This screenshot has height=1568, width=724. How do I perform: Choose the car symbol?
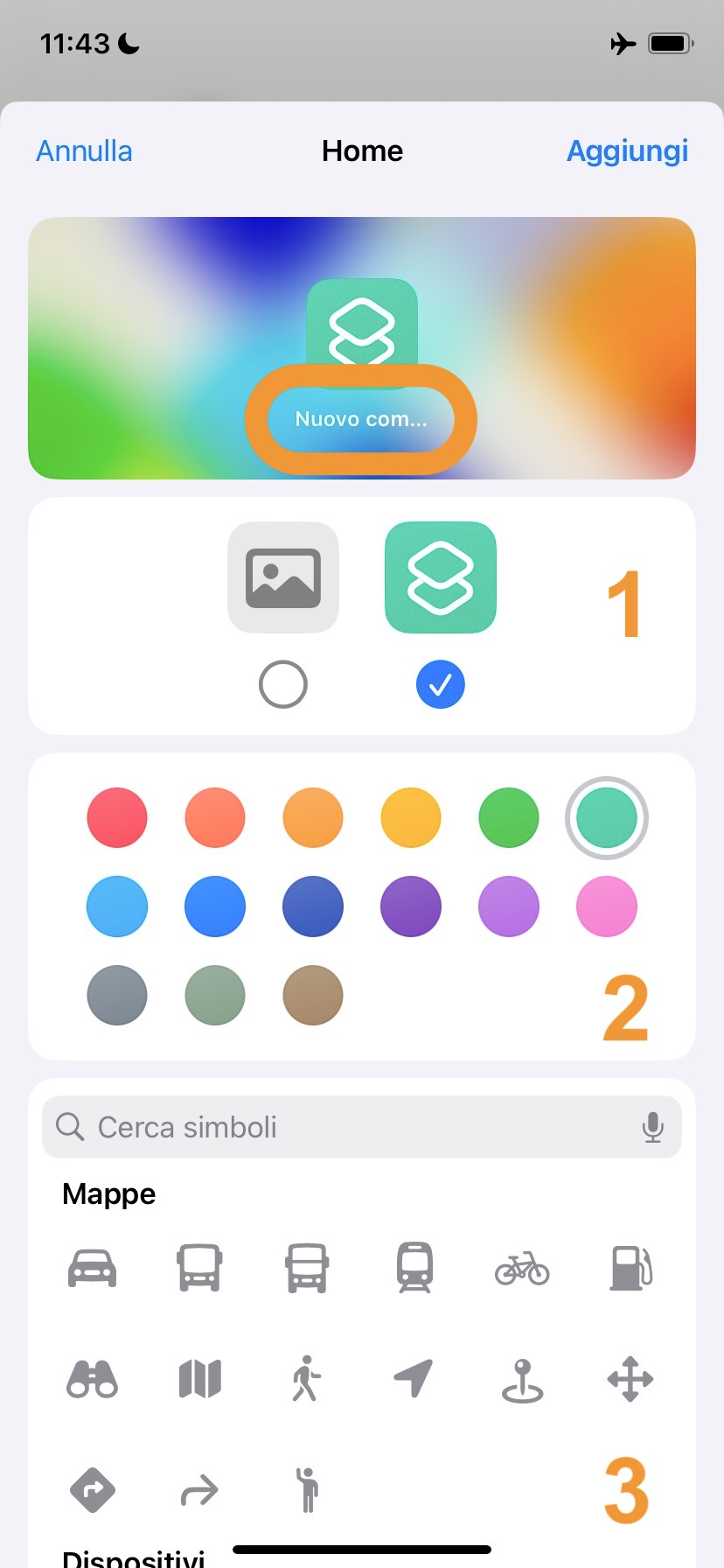coord(93,1268)
